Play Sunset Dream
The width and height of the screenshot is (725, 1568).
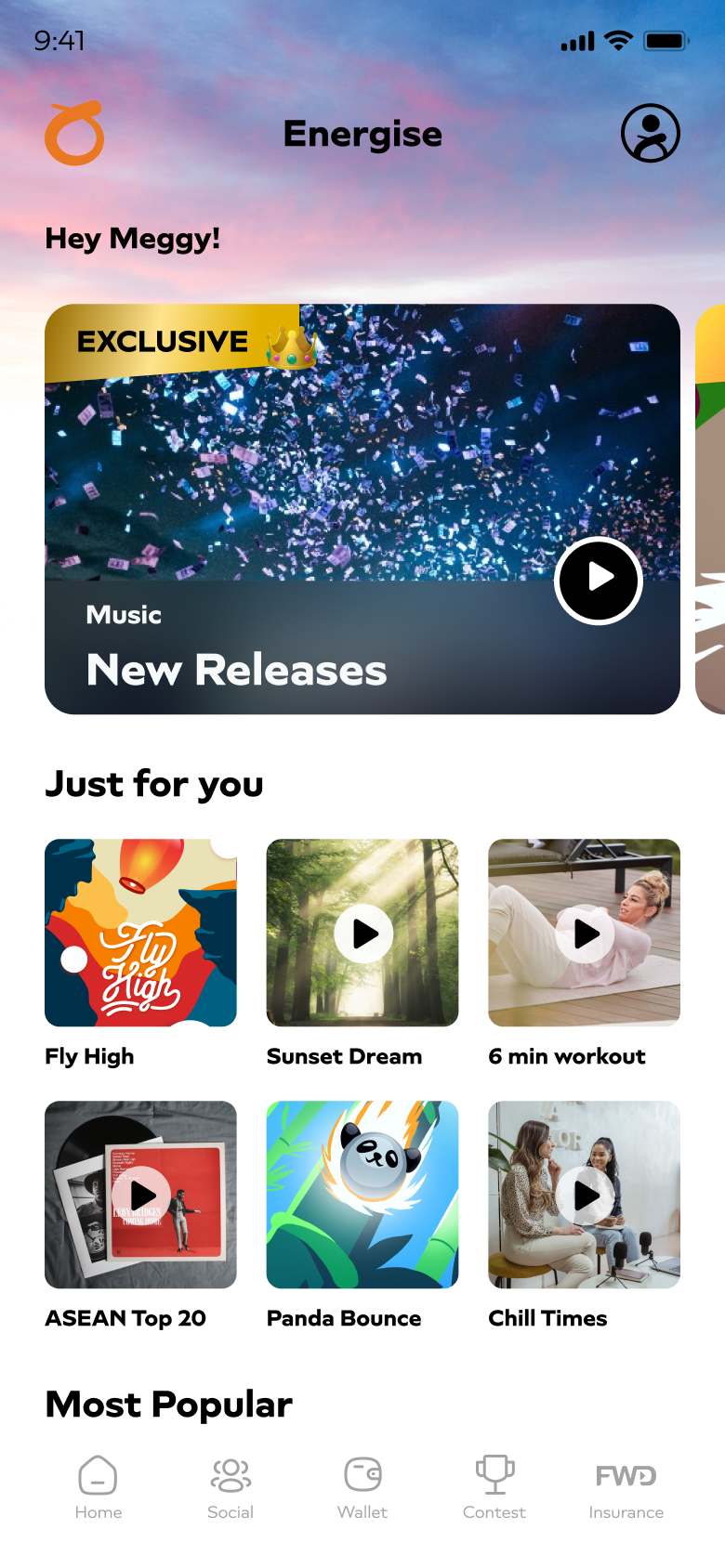(362, 934)
